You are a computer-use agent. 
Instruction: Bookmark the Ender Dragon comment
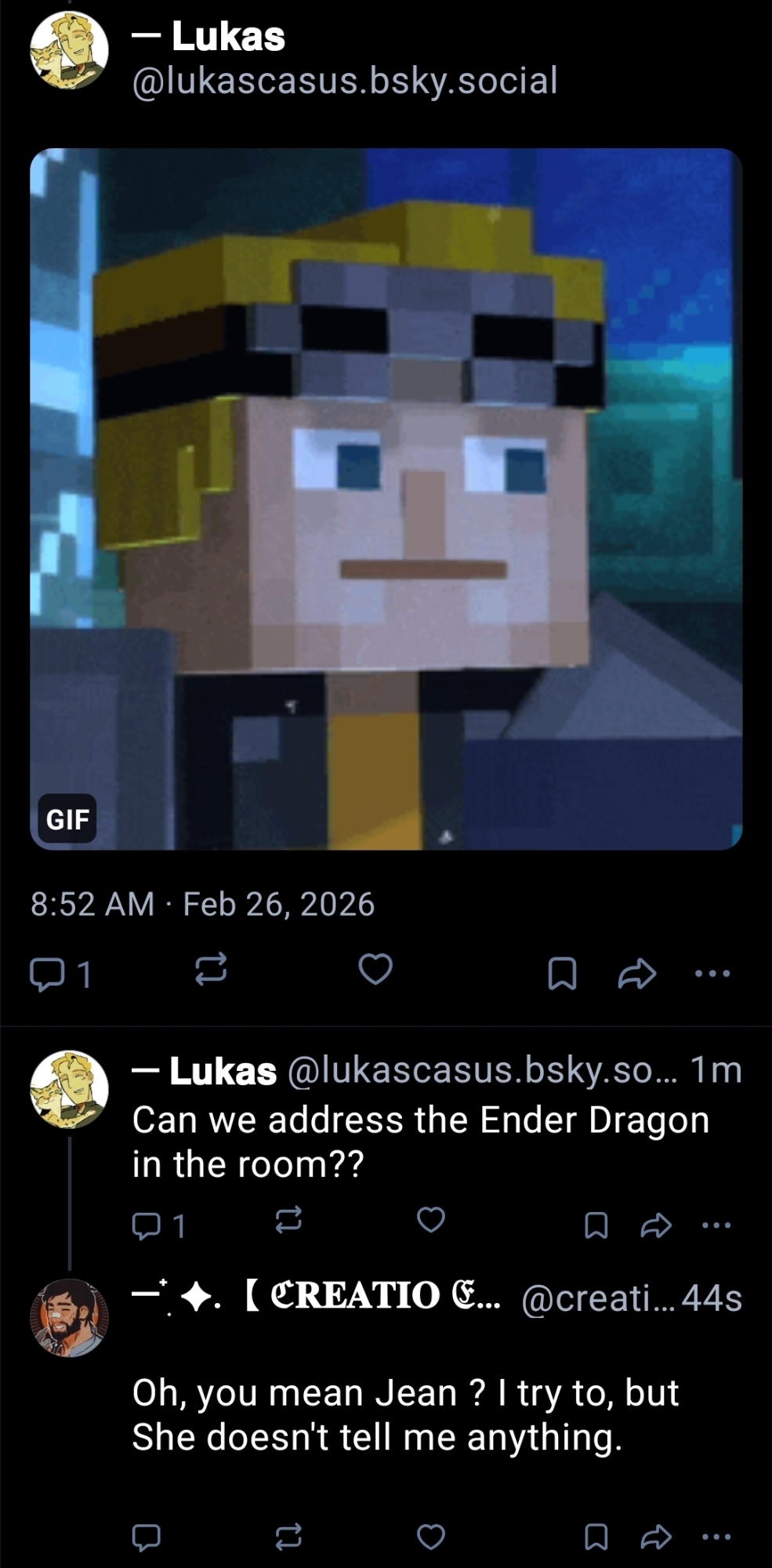point(596,1225)
